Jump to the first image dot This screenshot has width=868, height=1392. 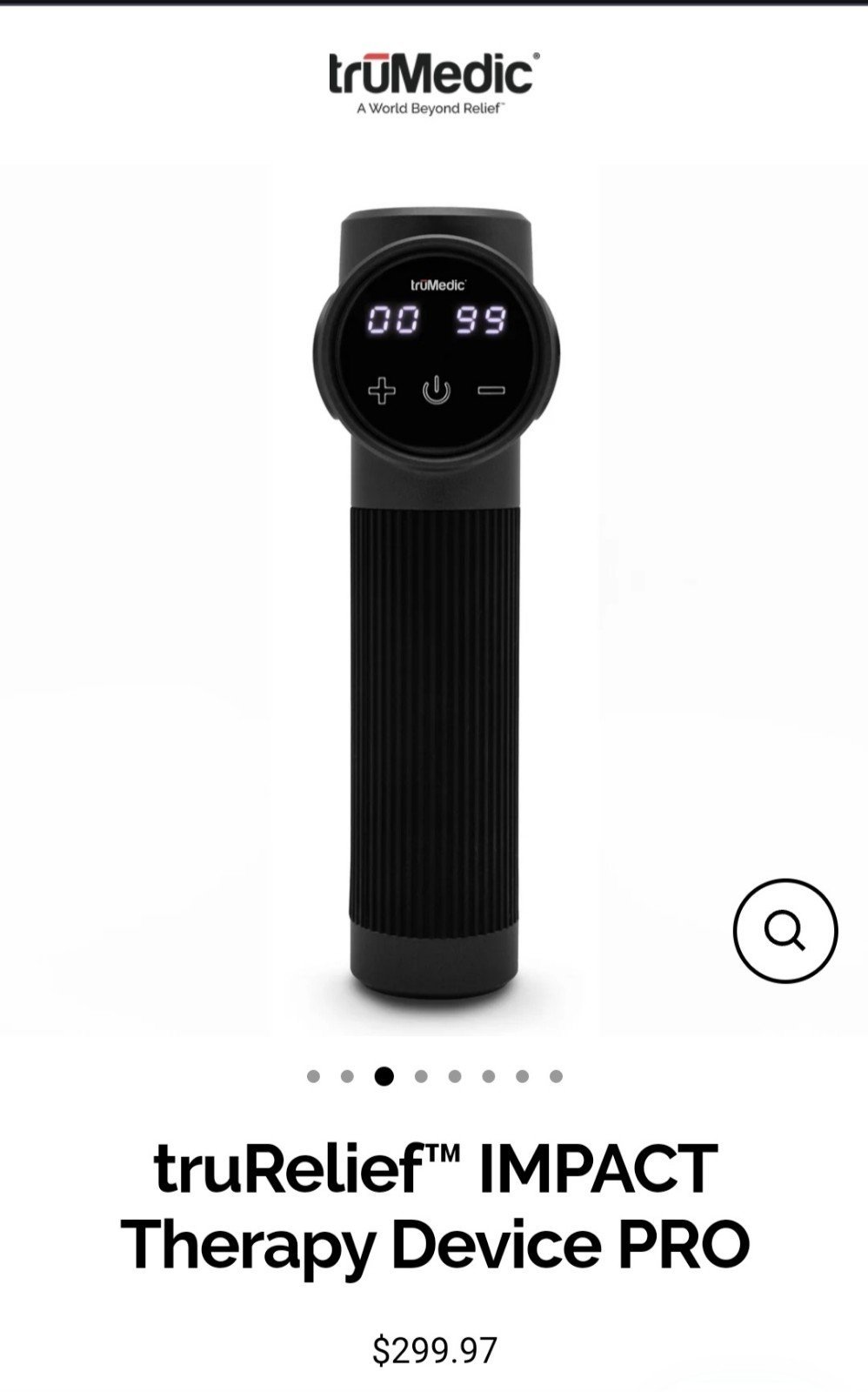pos(313,1076)
